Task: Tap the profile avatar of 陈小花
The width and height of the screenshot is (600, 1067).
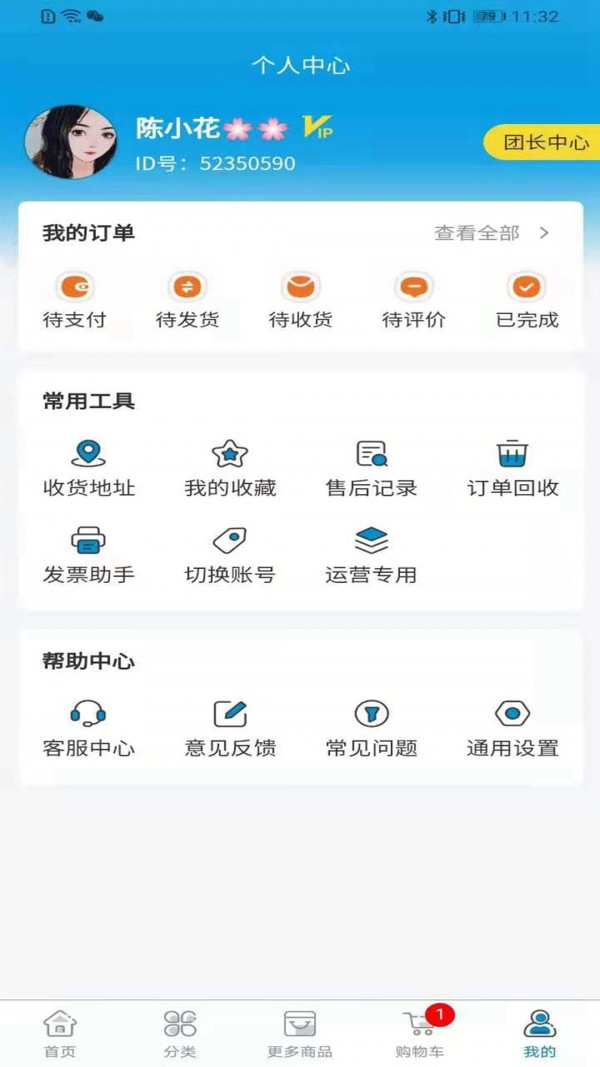Action: tap(70, 142)
